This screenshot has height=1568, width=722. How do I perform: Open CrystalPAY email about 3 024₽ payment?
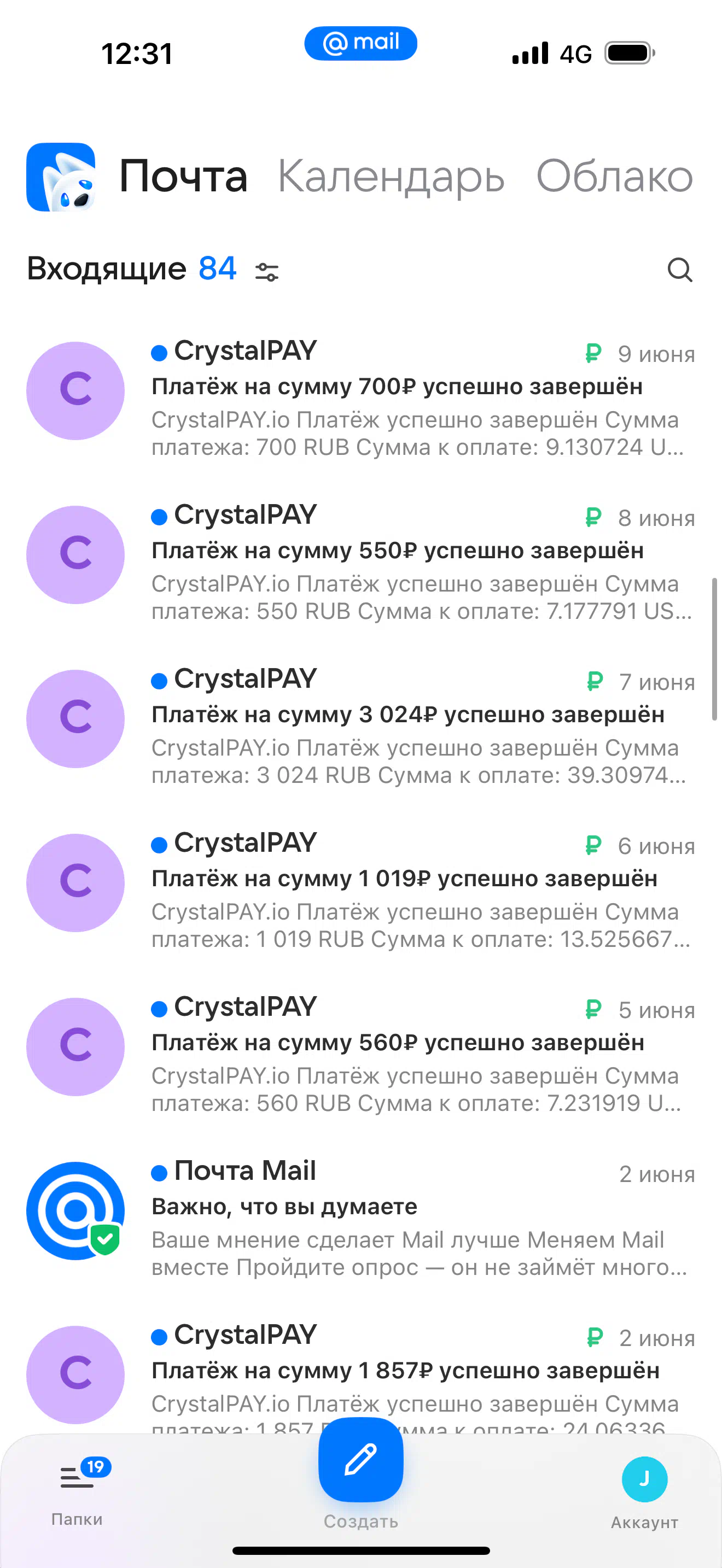click(361, 726)
